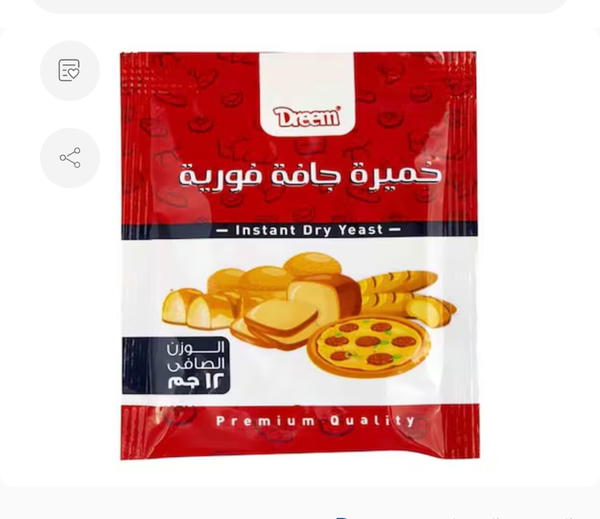
Task: Open the yeast product image in full view
Action: point(299,255)
